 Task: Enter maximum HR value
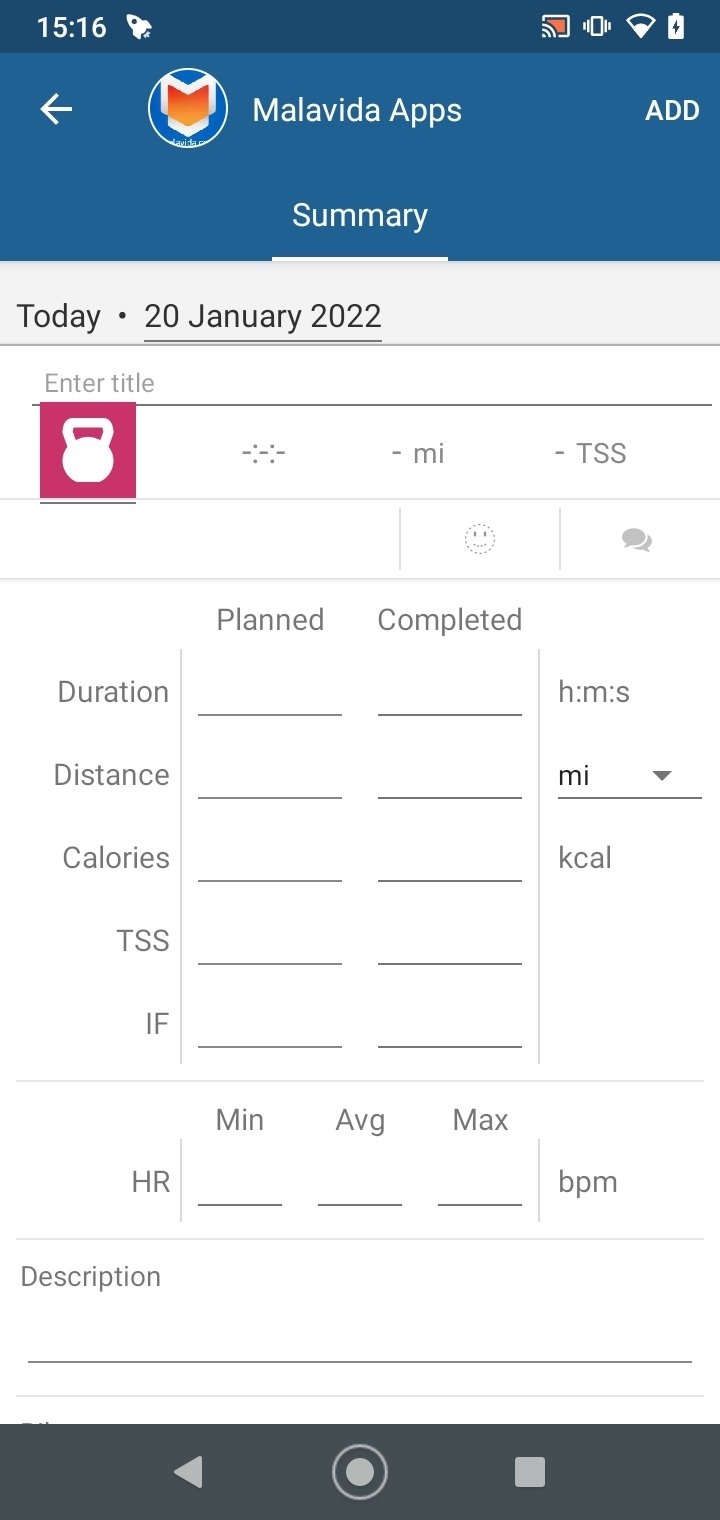click(480, 1182)
